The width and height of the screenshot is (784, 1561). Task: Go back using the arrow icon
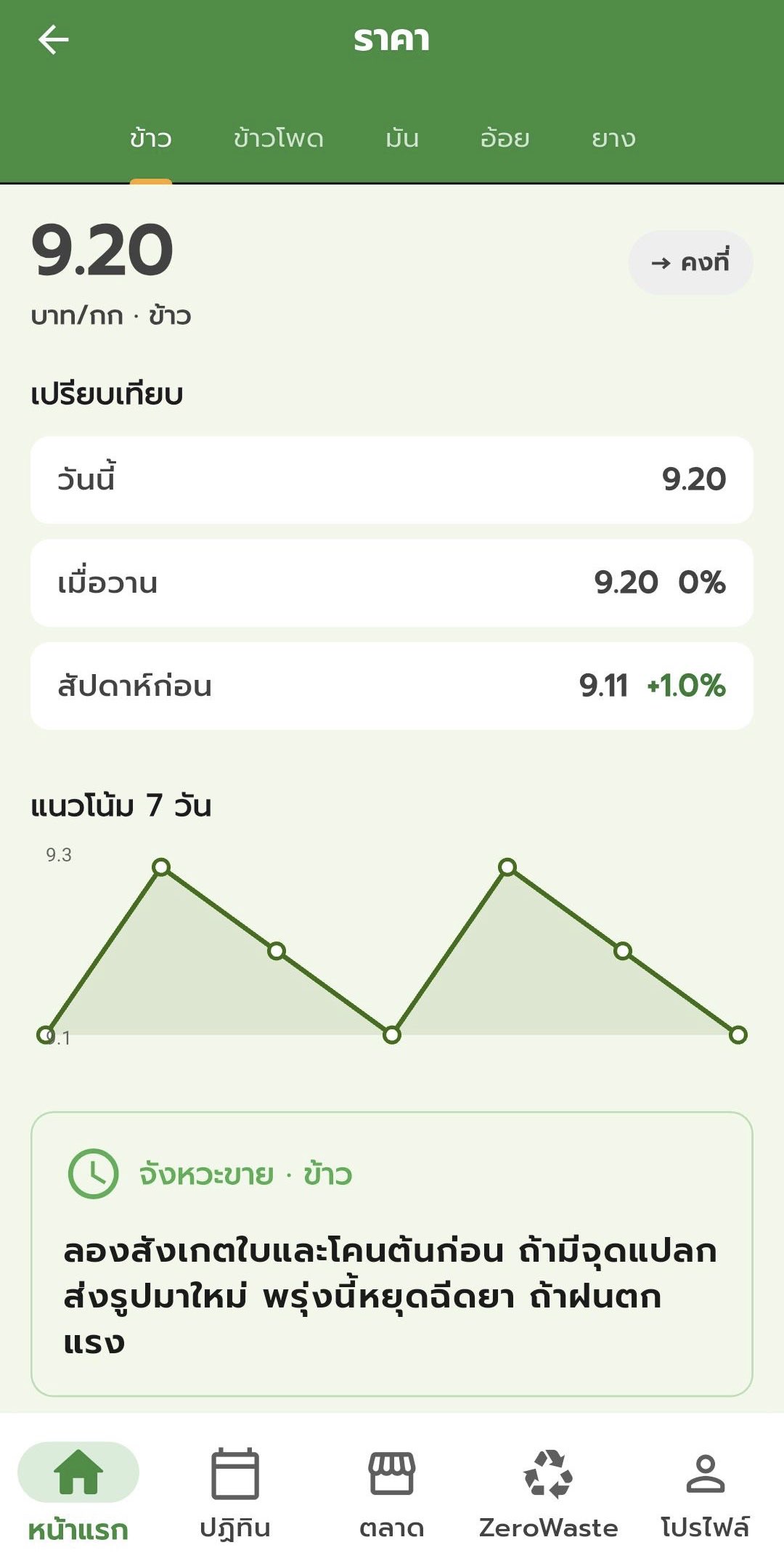point(54,40)
